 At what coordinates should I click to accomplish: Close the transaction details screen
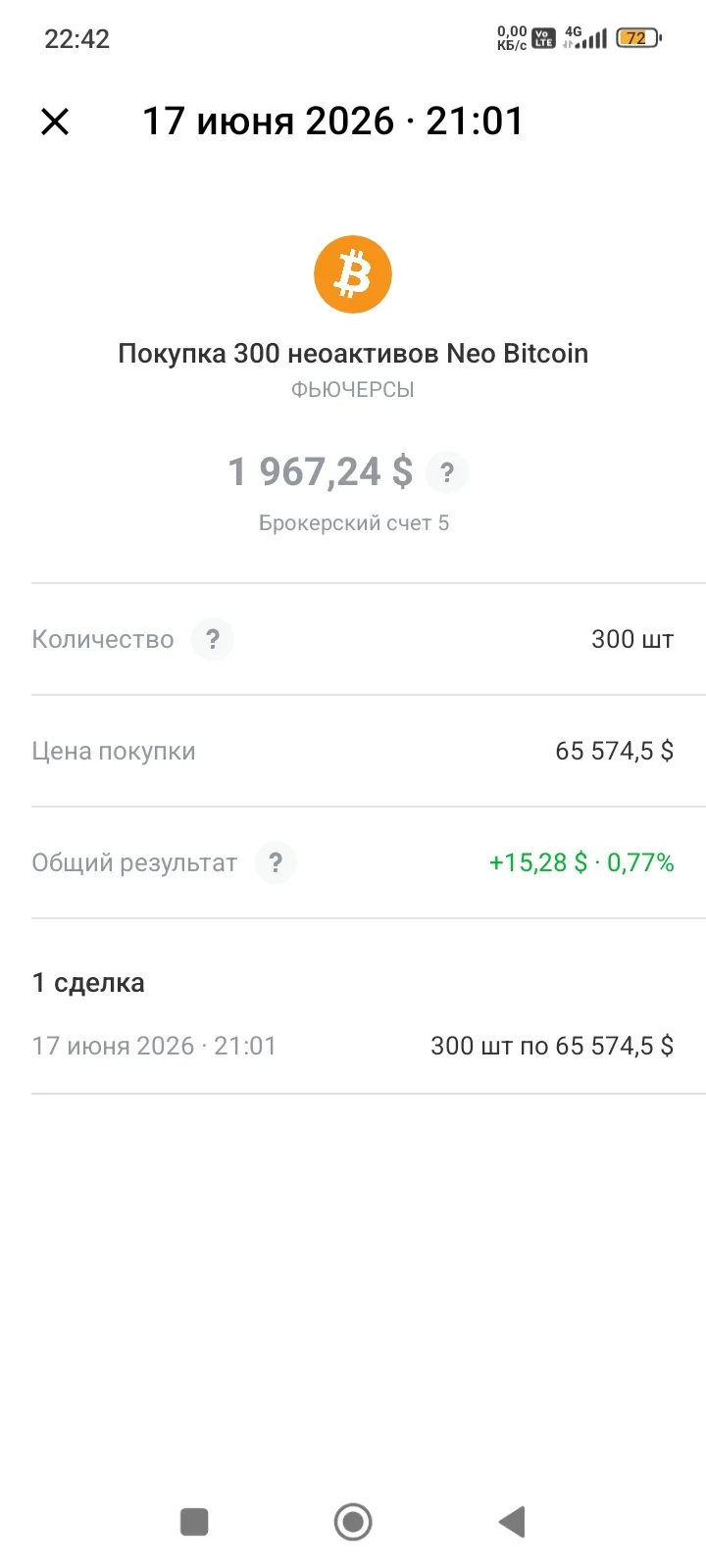coord(55,122)
